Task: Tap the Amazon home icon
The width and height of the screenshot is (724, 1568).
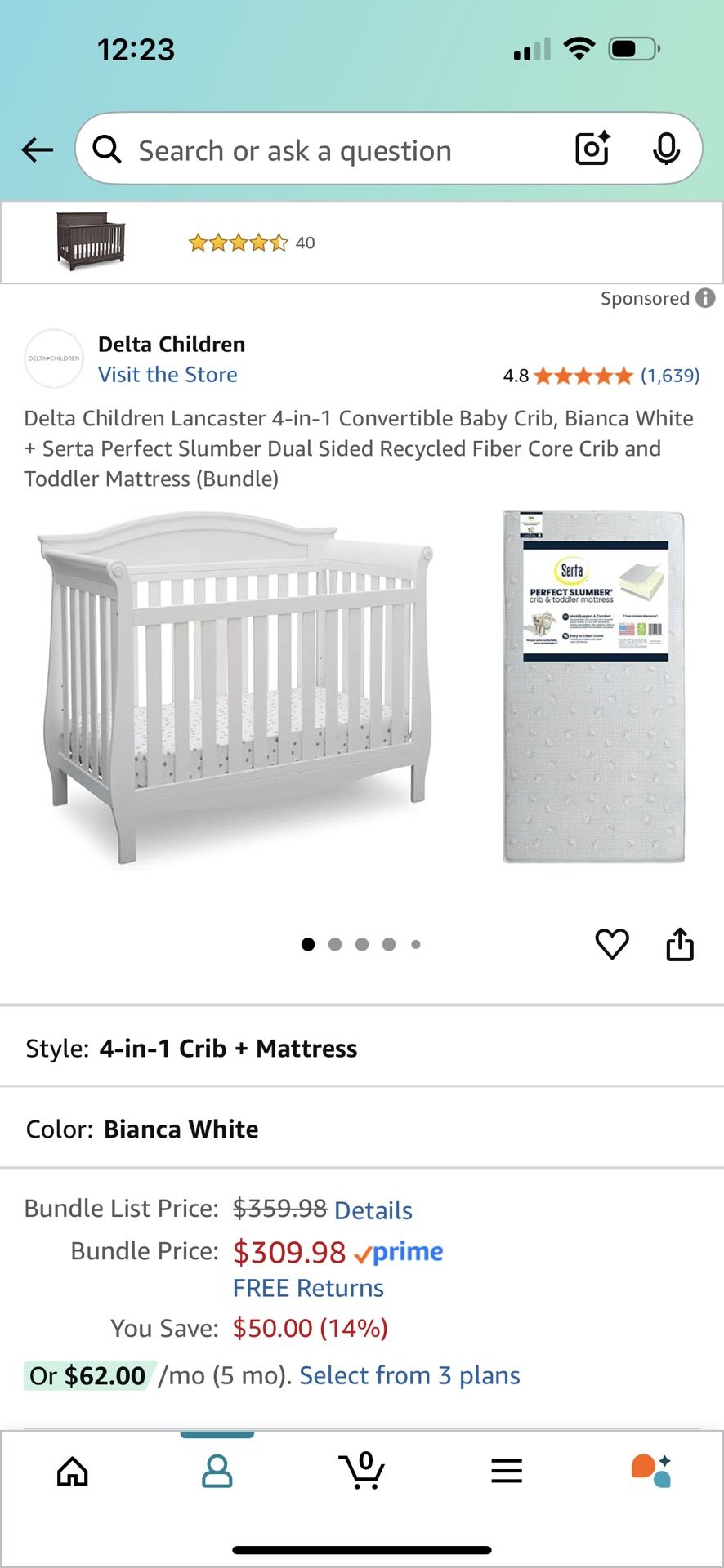Action: 72,1470
